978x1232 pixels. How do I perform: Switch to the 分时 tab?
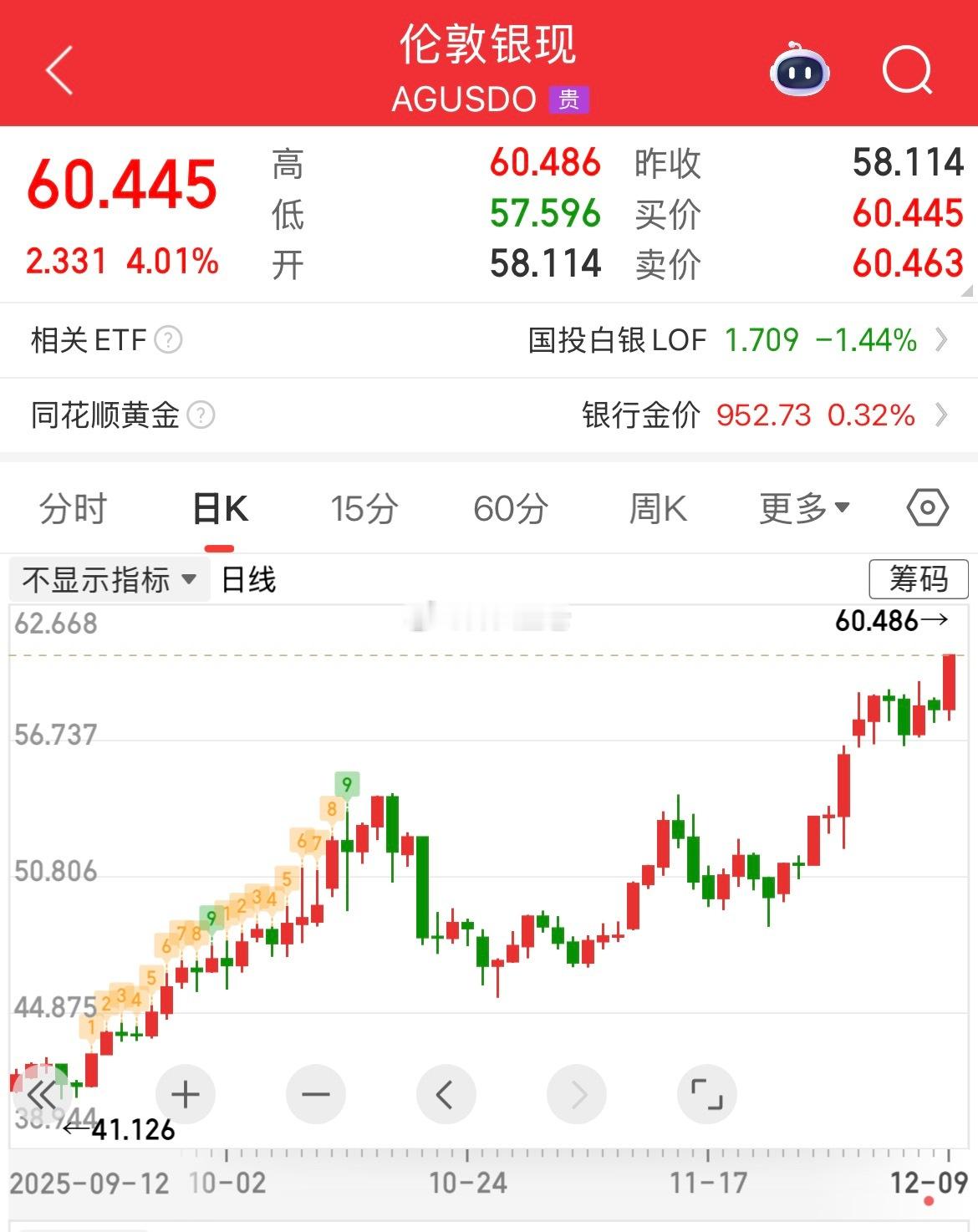pyautogui.click(x=71, y=507)
